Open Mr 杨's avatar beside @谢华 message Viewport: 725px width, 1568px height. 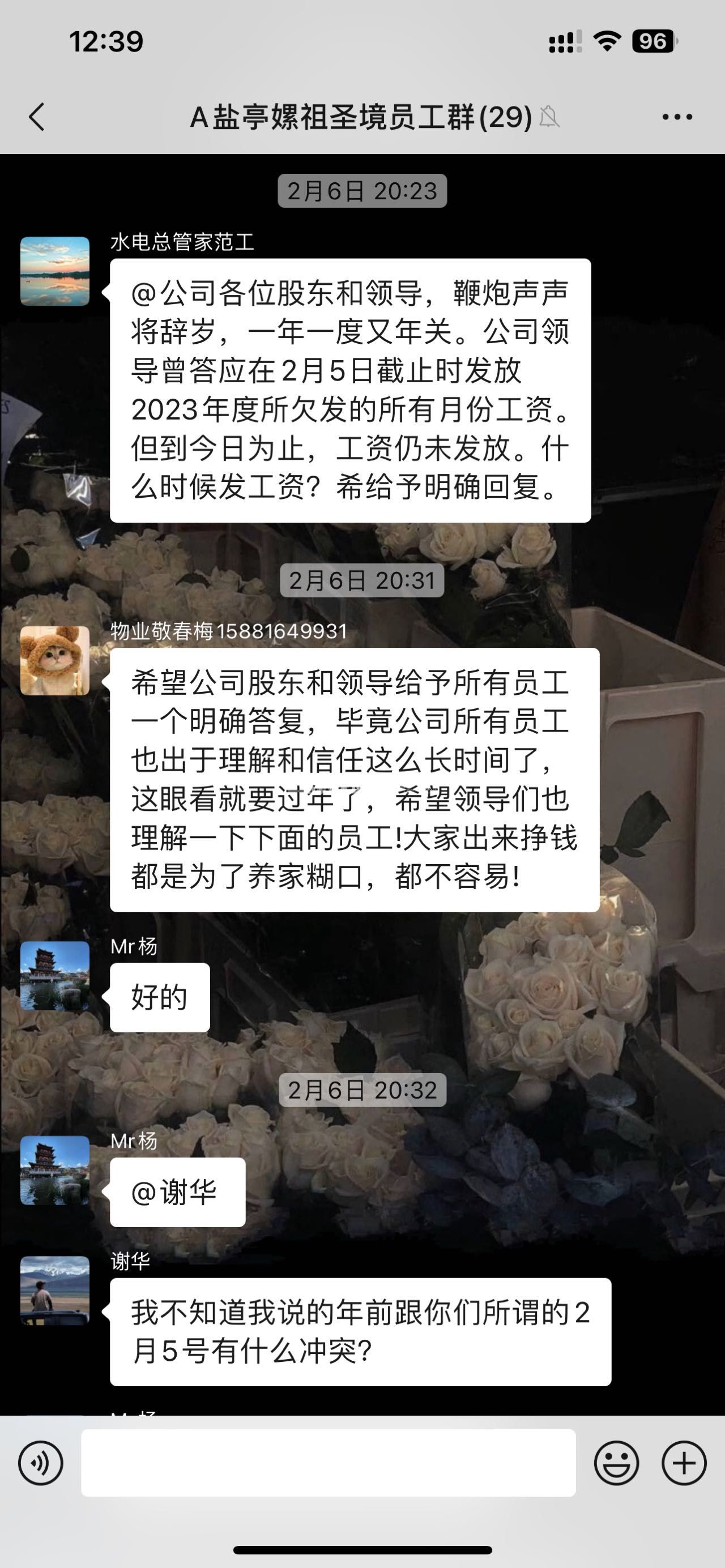click(55, 1170)
